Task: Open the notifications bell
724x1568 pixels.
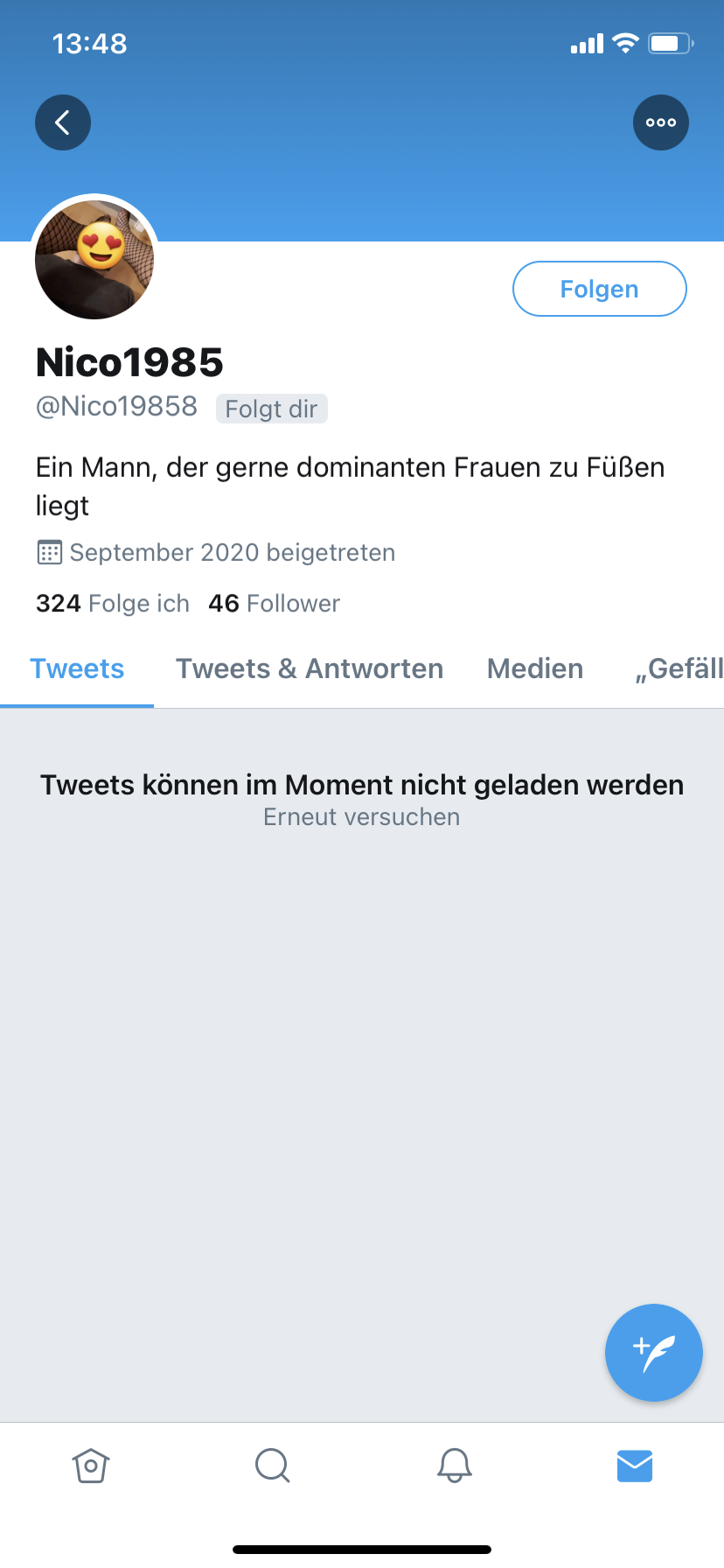Action: [455, 1466]
